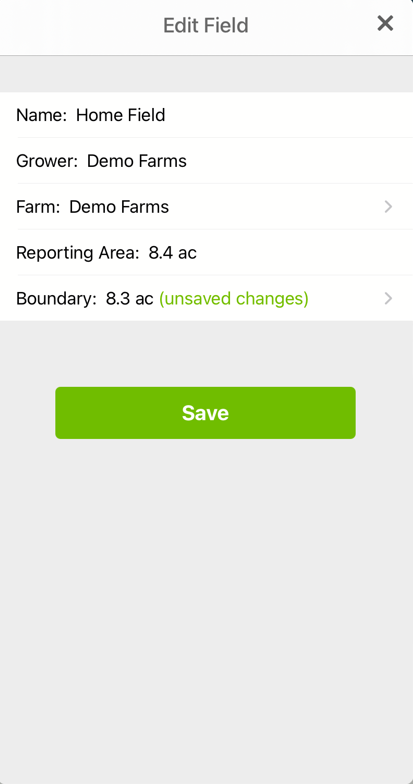Screen dimensions: 413x784
Task: Save the field changes
Action: [206, 413]
